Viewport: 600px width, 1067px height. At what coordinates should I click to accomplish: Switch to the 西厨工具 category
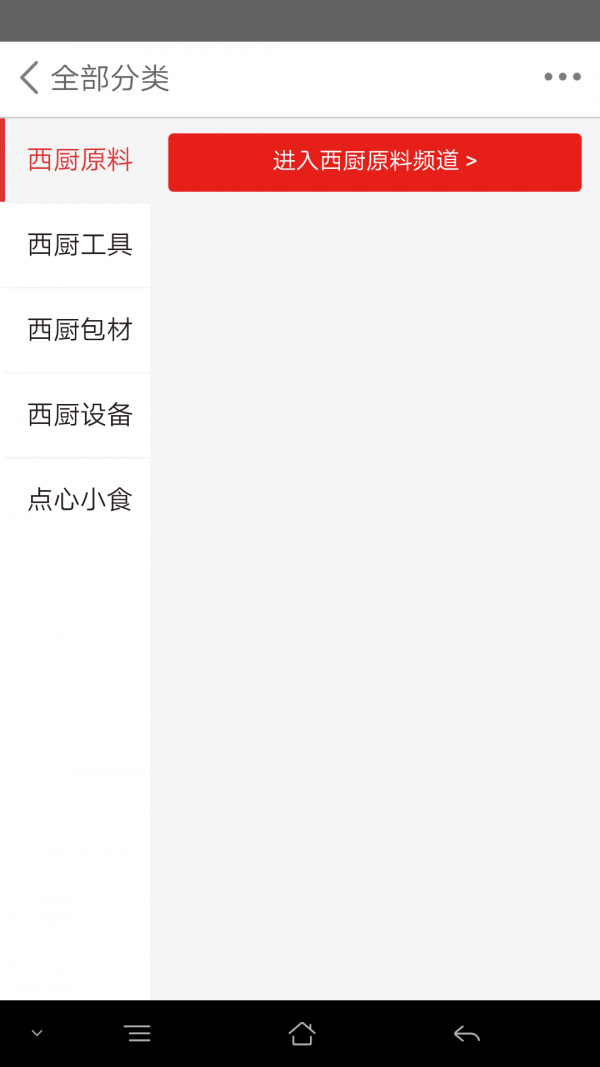(78, 245)
